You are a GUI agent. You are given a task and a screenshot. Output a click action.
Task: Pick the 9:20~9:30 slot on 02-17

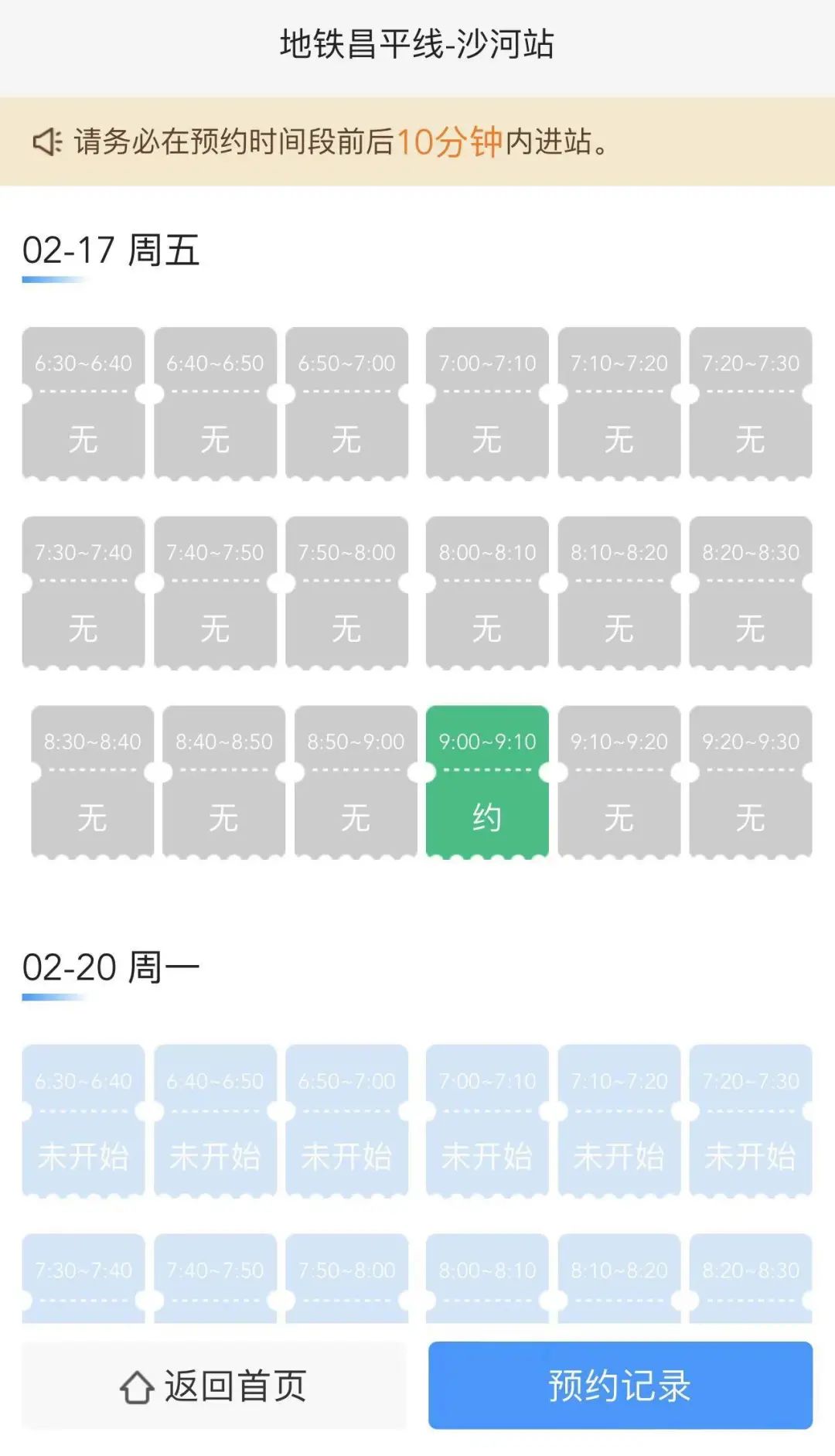coord(750,781)
